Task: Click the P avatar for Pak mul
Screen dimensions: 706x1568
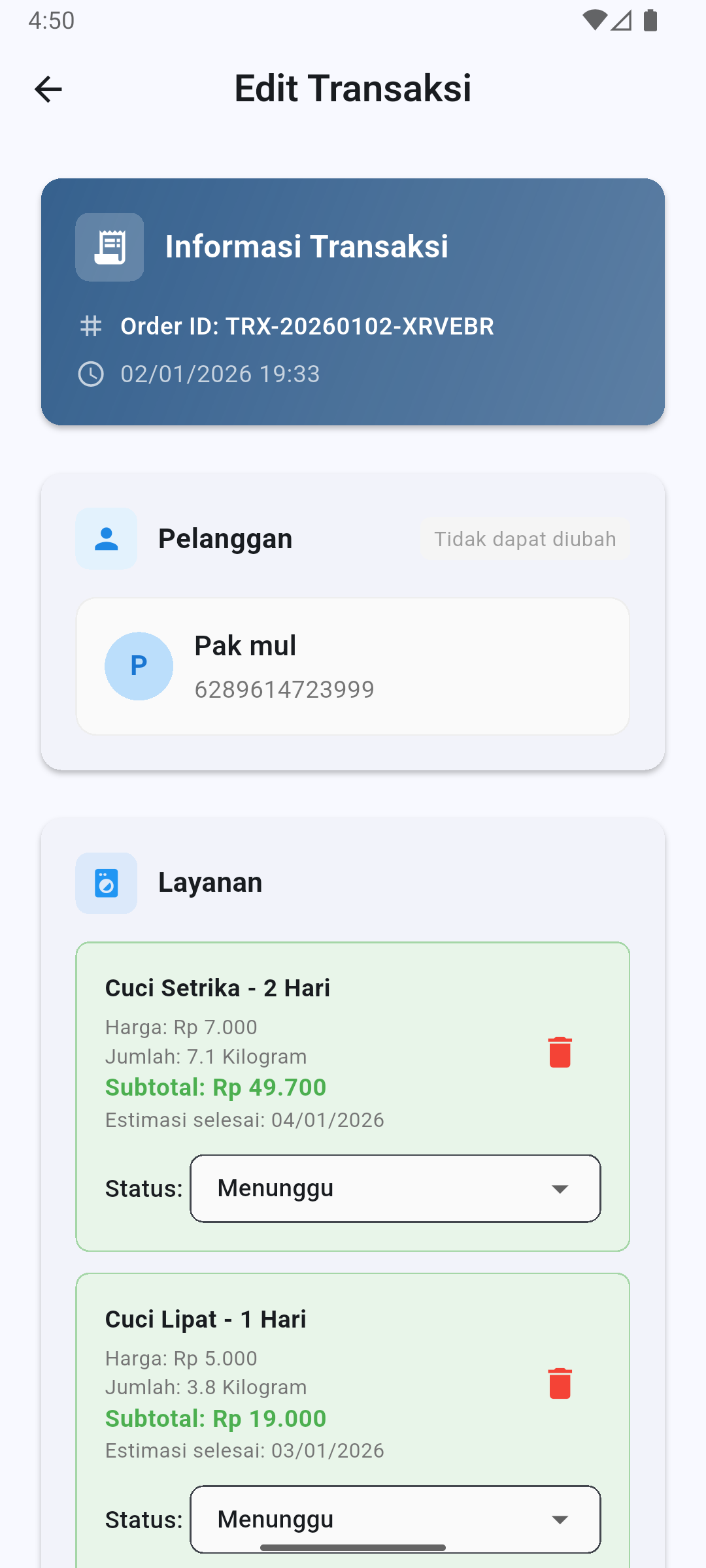Action: coord(138,665)
